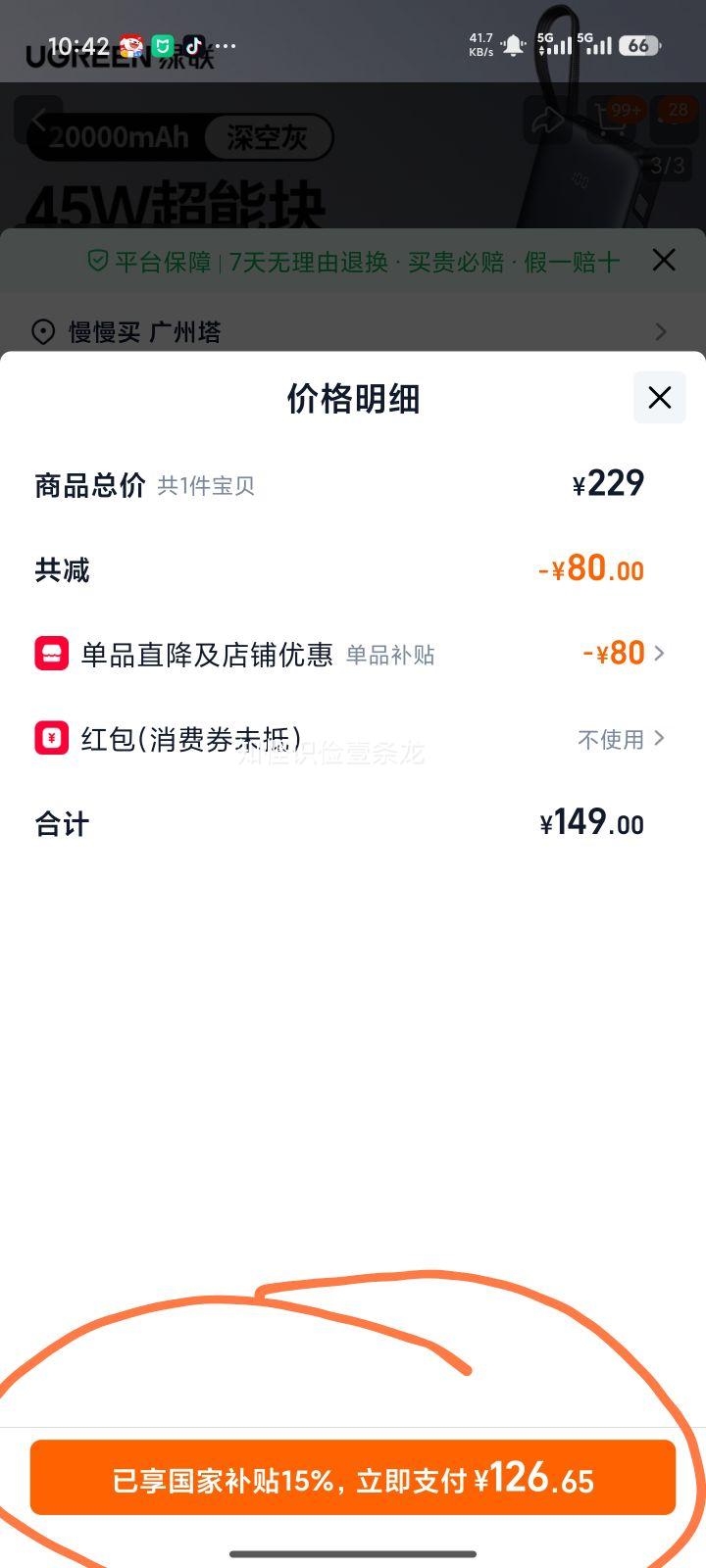Tap the location pin icon near 慢慢买
706x1568 pixels.
tap(41, 332)
